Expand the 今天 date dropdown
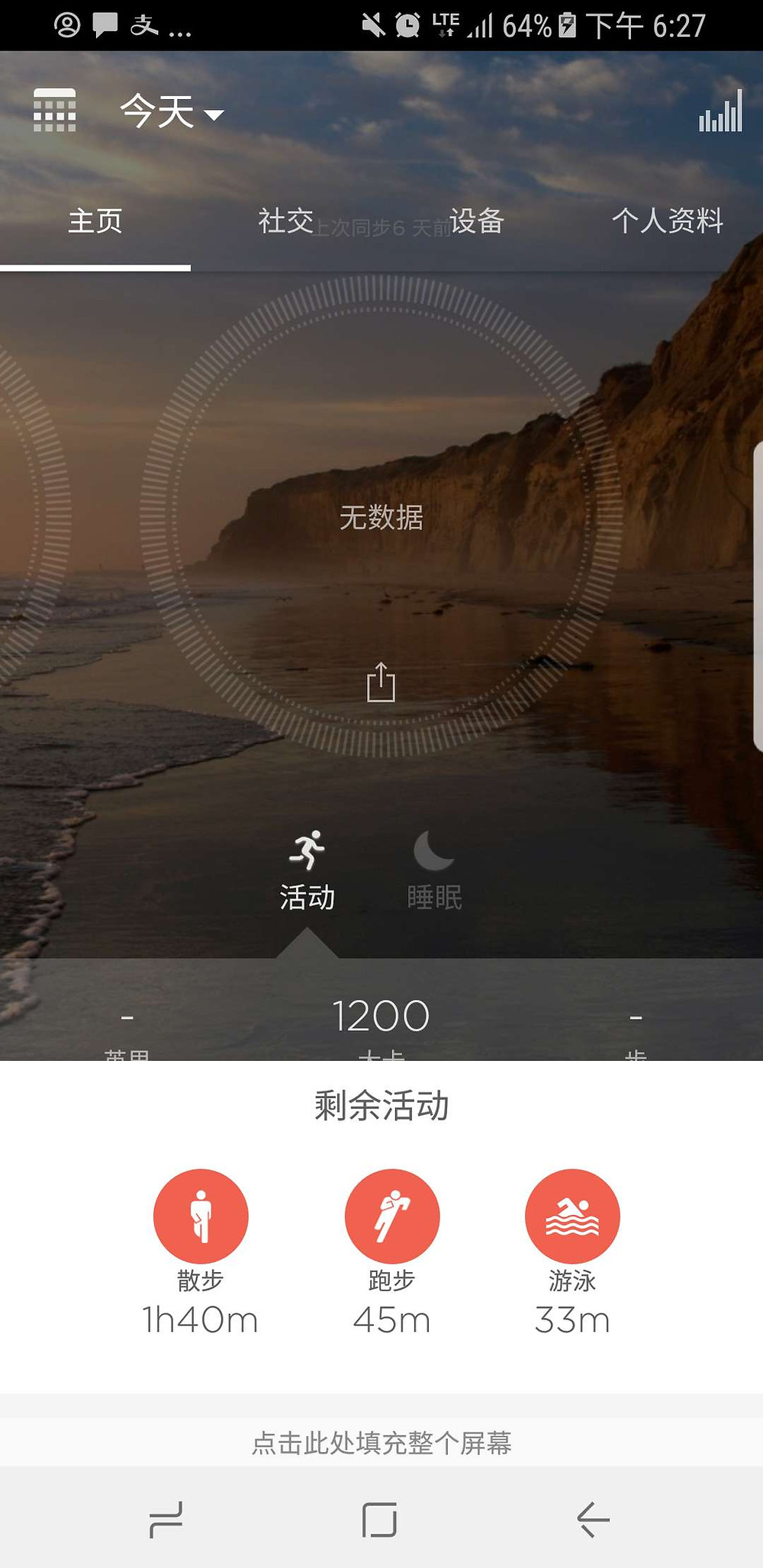The image size is (763, 1568). [x=172, y=112]
